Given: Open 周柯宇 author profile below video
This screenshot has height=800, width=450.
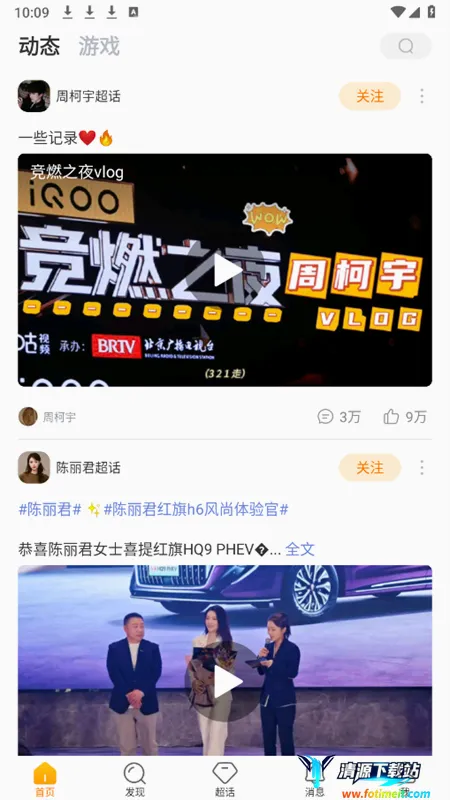Looking at the screenshot, I should point(47,417).
